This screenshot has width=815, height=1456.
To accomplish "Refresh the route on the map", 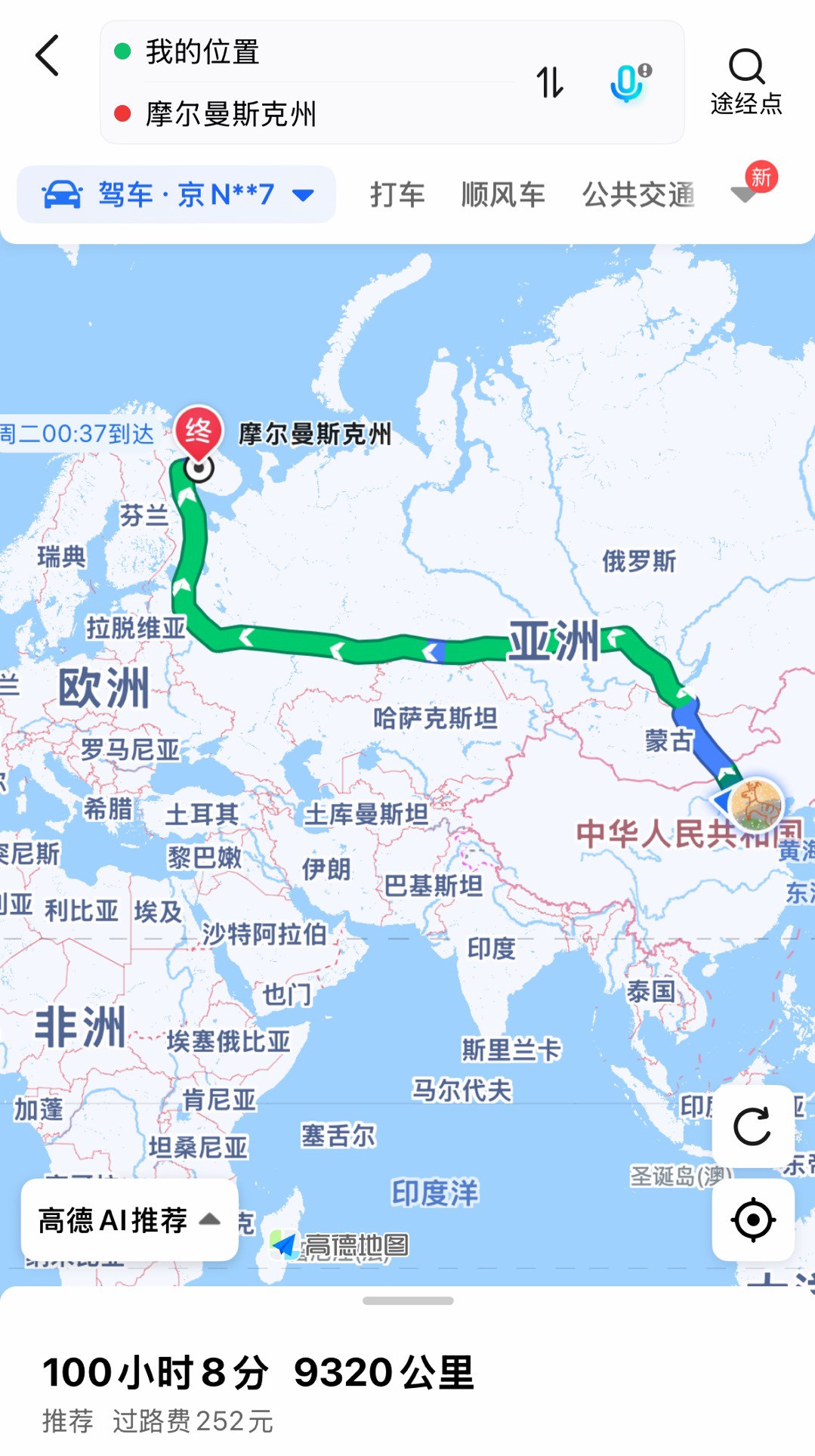I will tap(753, 1127).
